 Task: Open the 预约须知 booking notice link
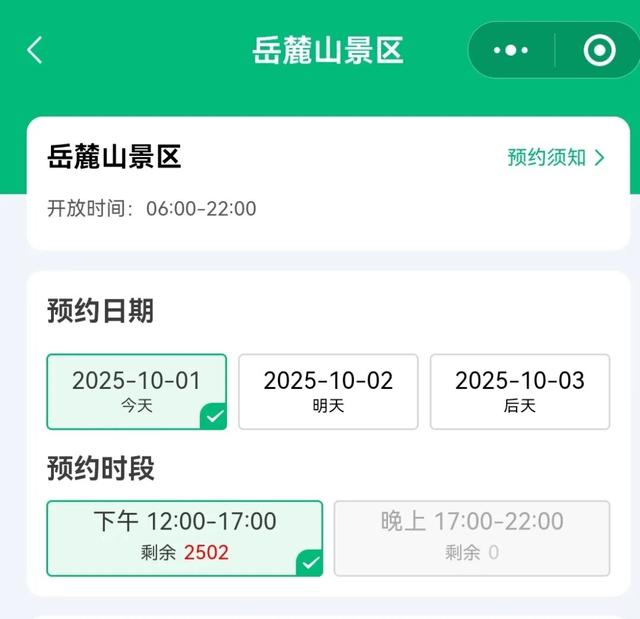click(556, 157)
